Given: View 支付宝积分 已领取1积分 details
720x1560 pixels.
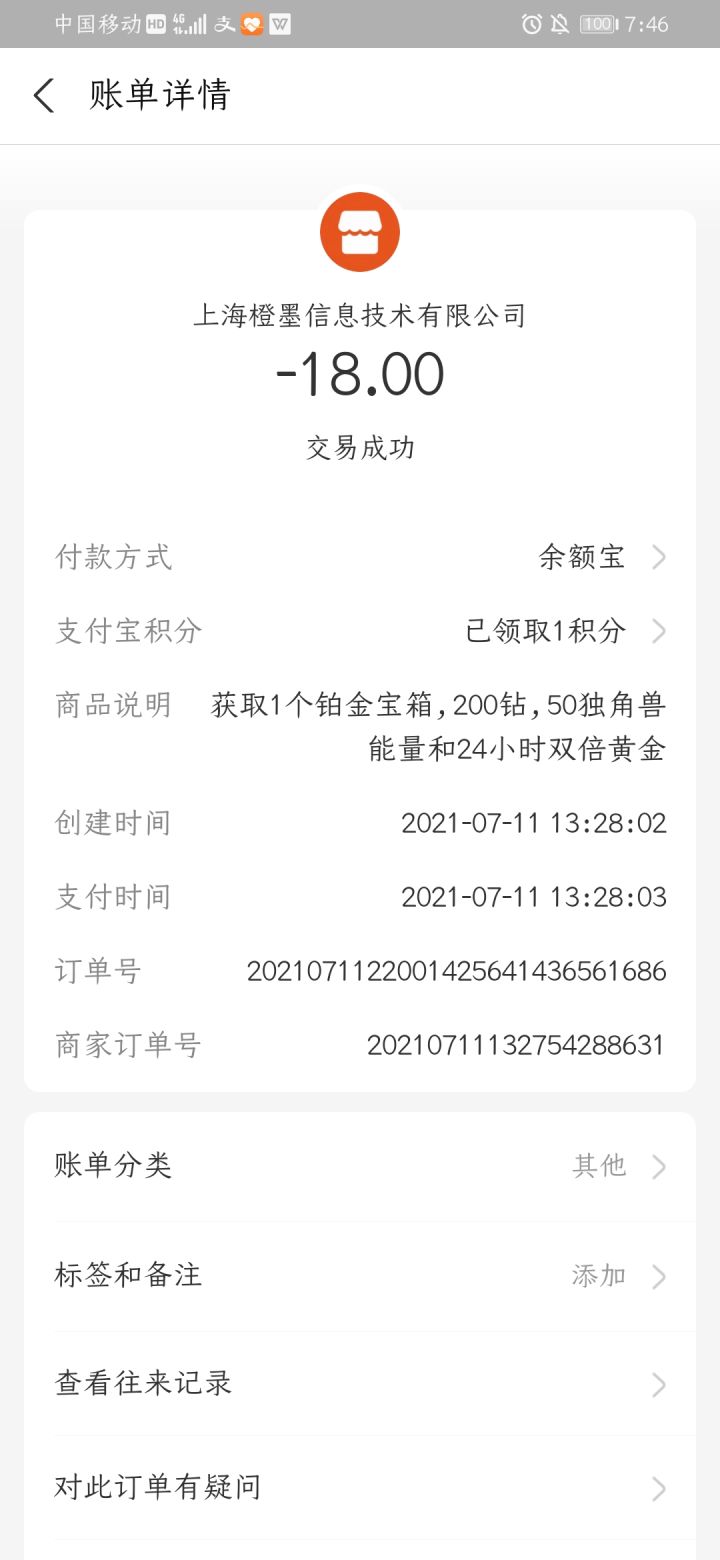Looking at the screenshot, I should [360, 631].
